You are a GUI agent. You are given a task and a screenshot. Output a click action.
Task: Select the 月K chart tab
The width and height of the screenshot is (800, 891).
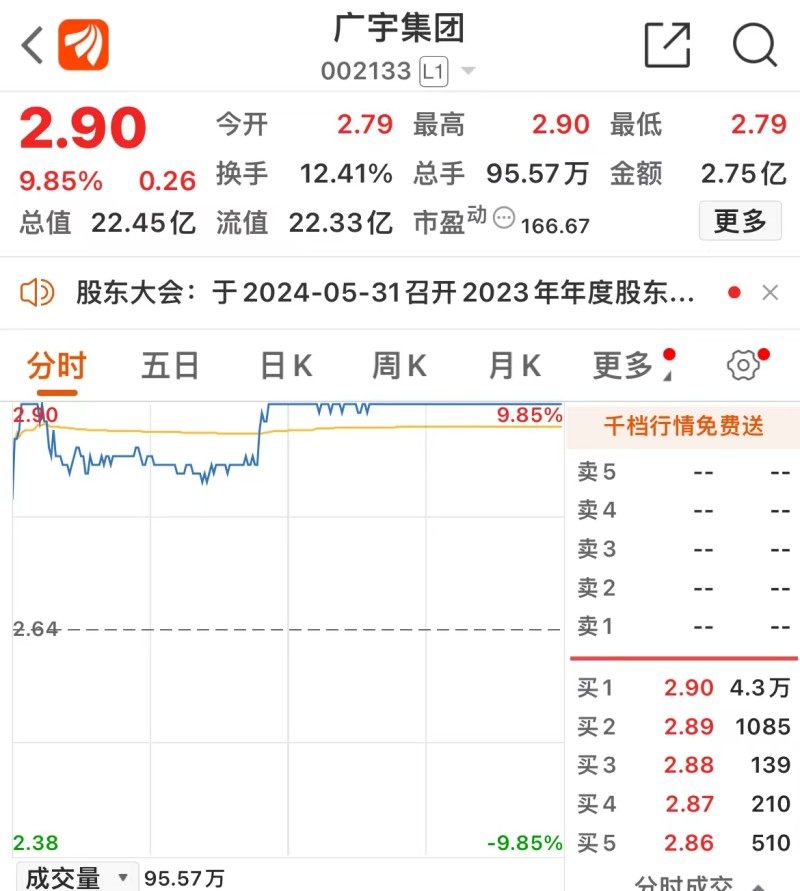(x=515, y=365)
